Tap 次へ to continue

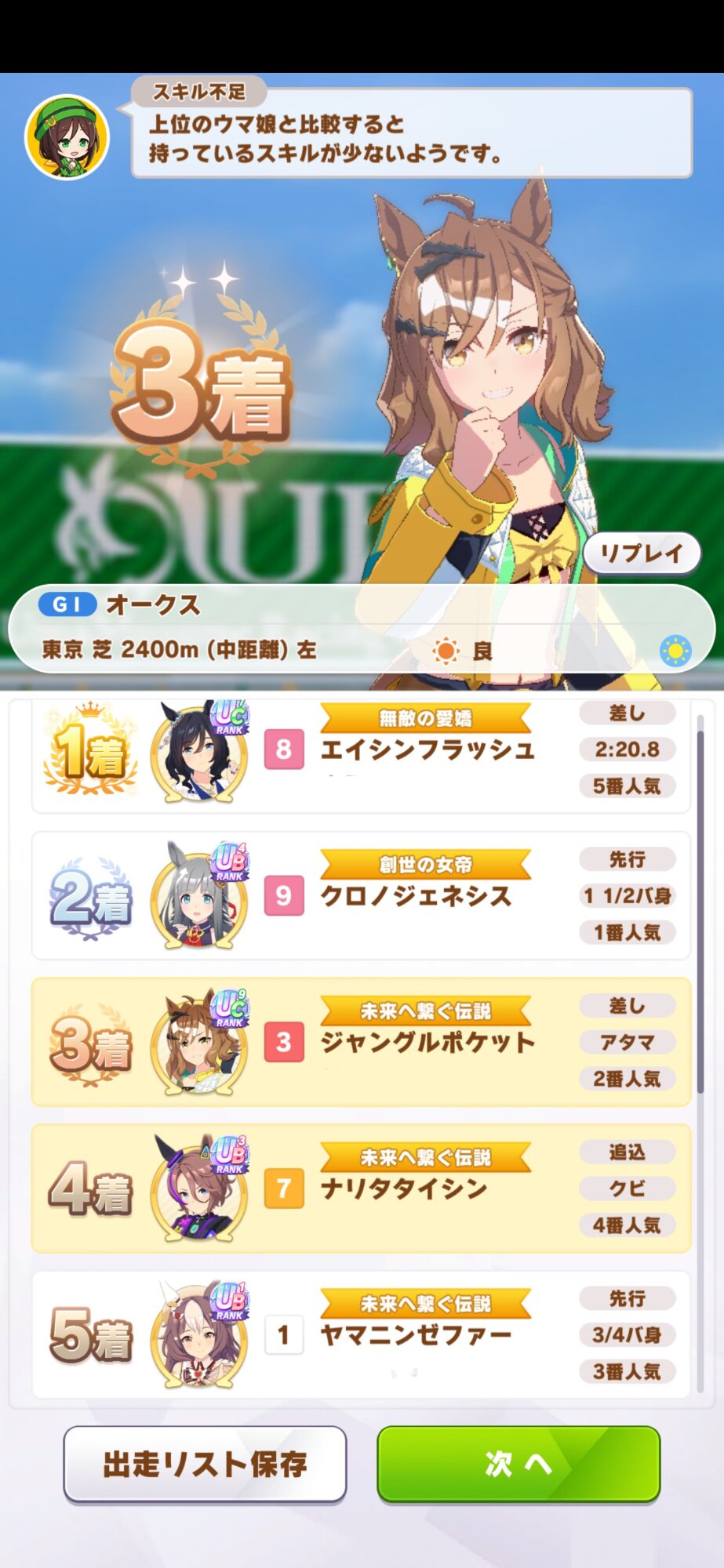(x=518, y=1463)
